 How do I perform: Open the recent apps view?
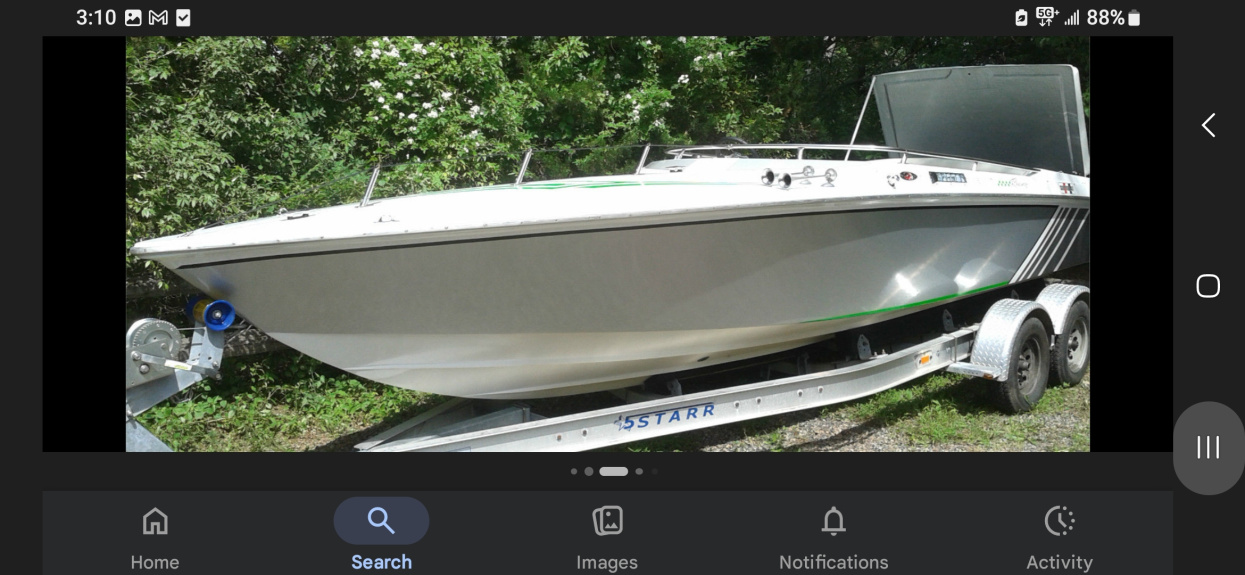(x=1208, y=447)
